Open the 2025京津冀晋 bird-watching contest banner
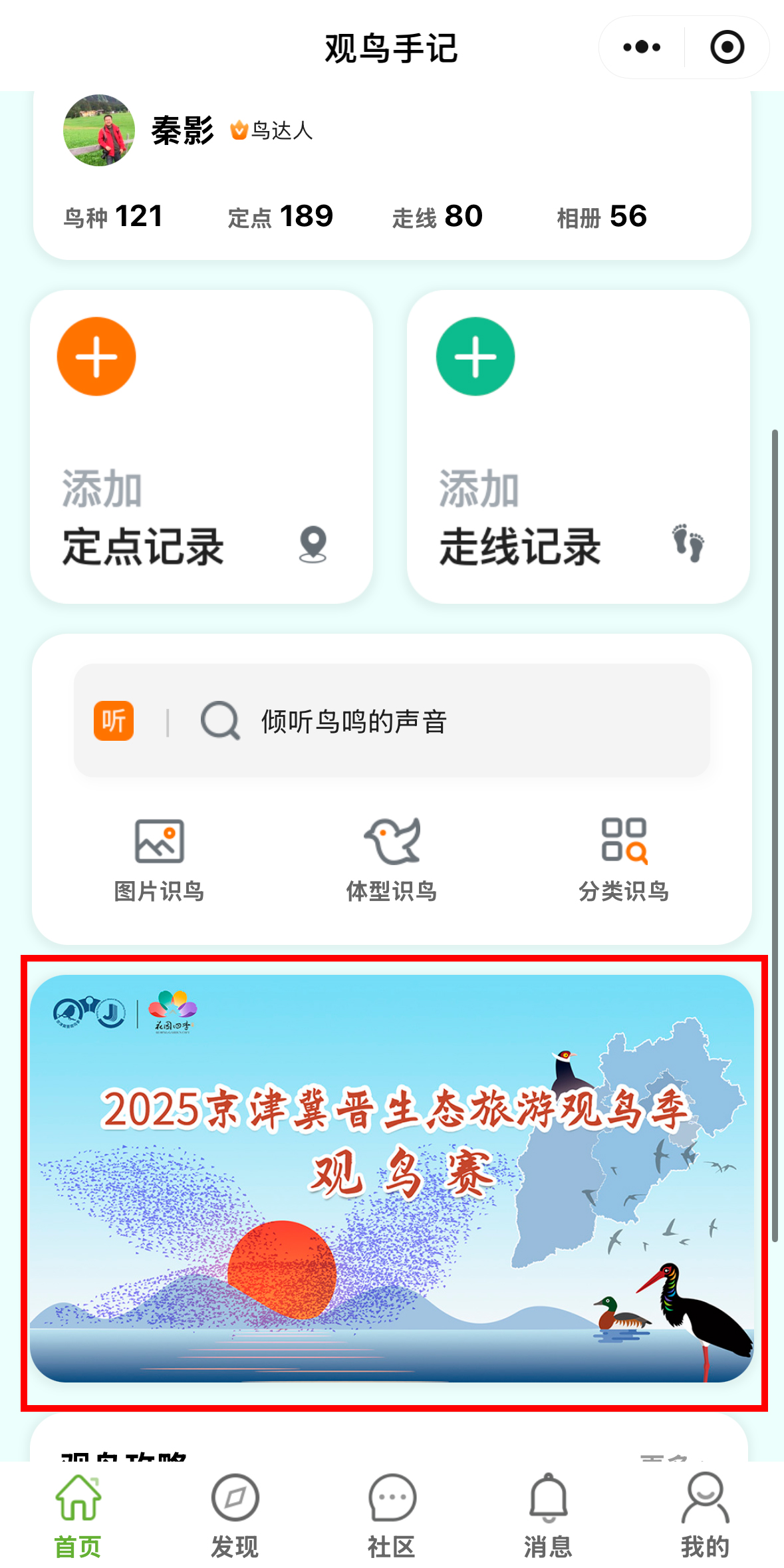 [392, 1178]
